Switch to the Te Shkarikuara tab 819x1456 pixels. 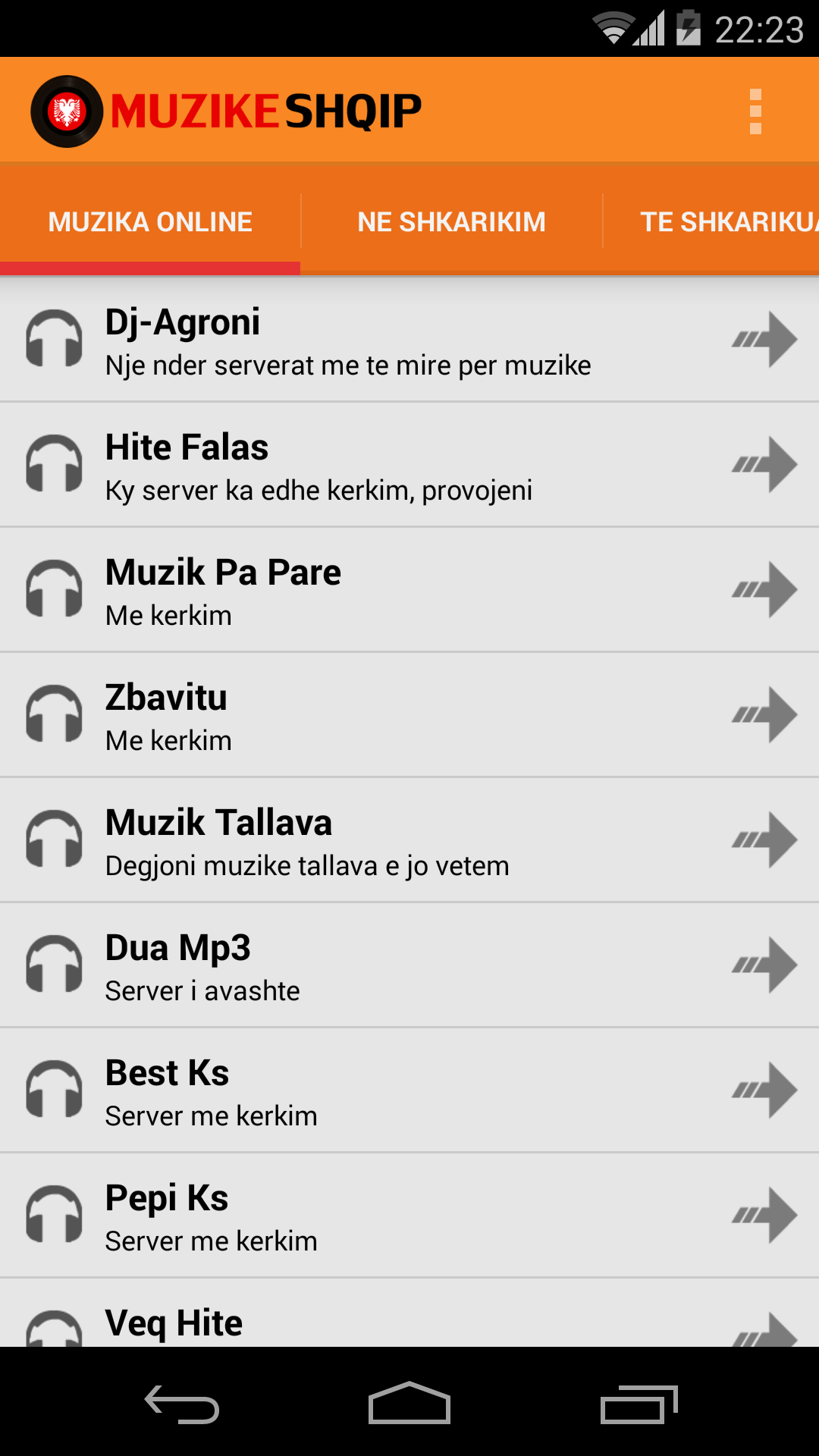[720, 221]
